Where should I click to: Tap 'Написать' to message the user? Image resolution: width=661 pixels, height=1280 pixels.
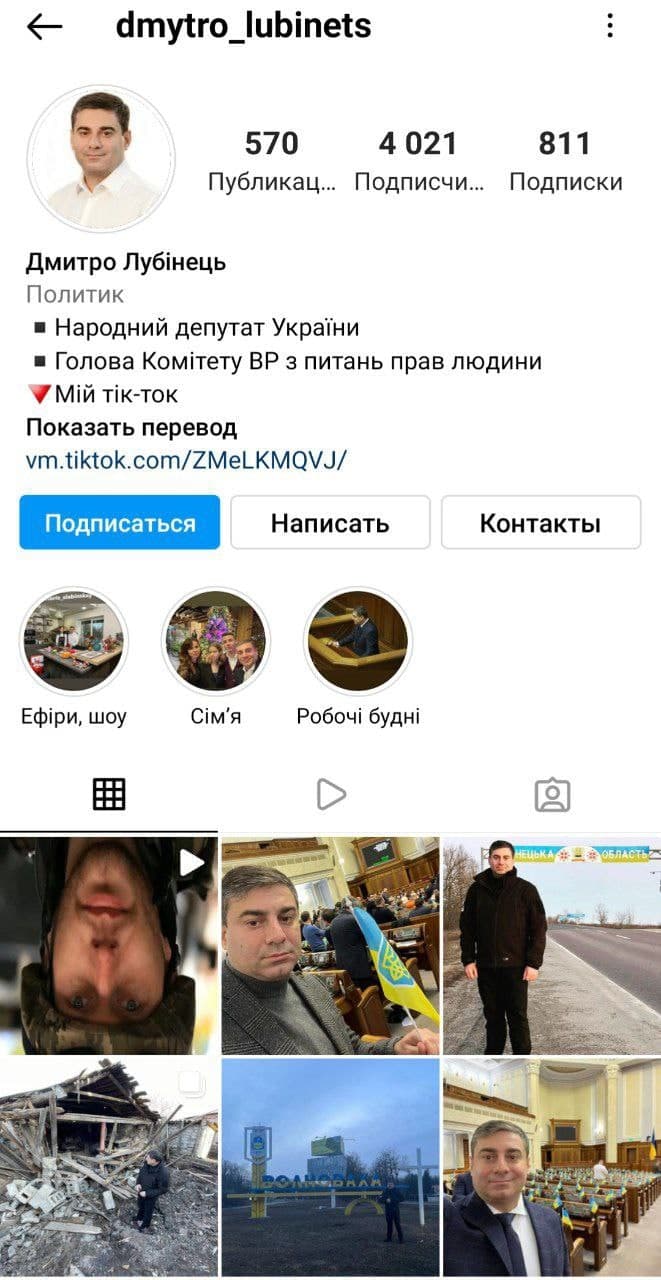[x=330, y=523]
